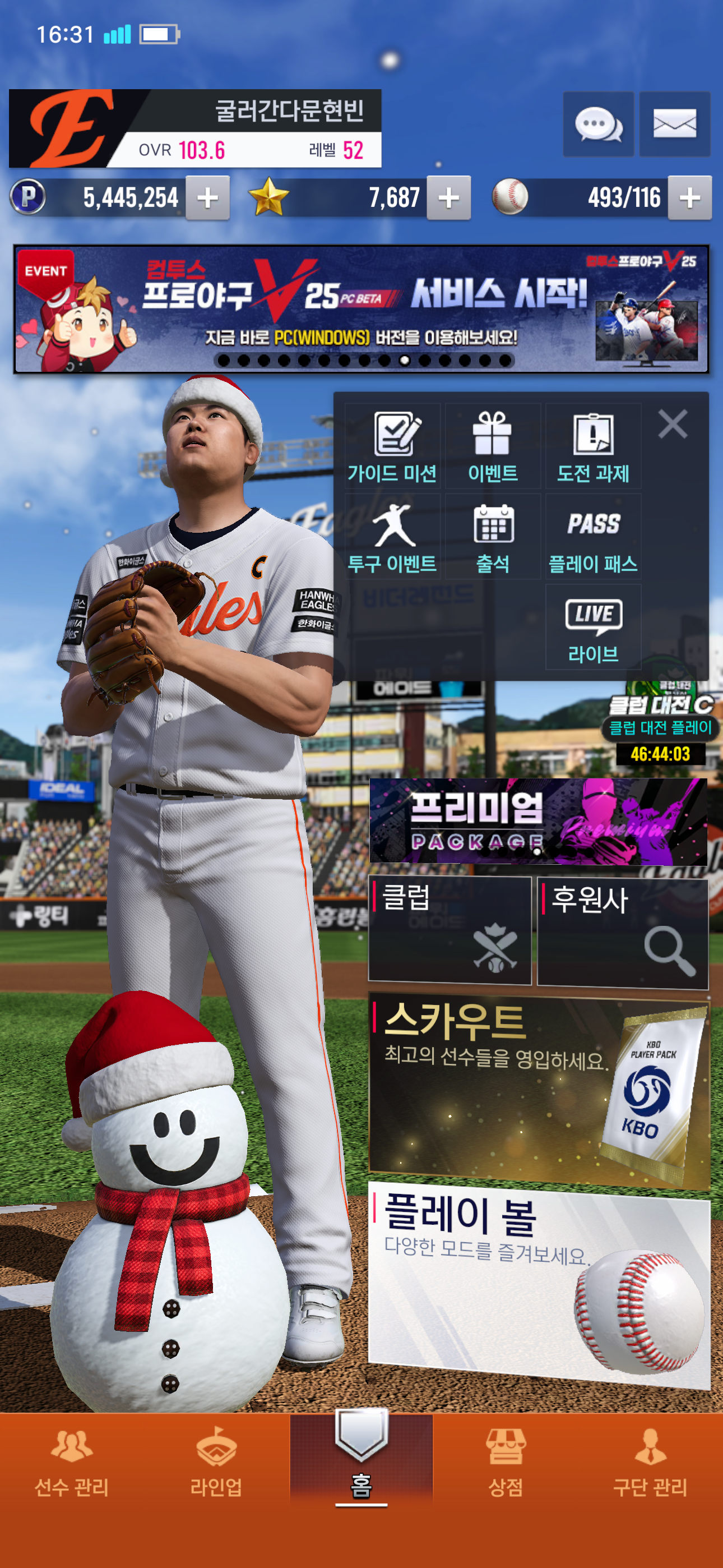723x1568 pixels.
Task: Add baseballs with the plus button
Action: pyautogui.click(x=689, y=198)
